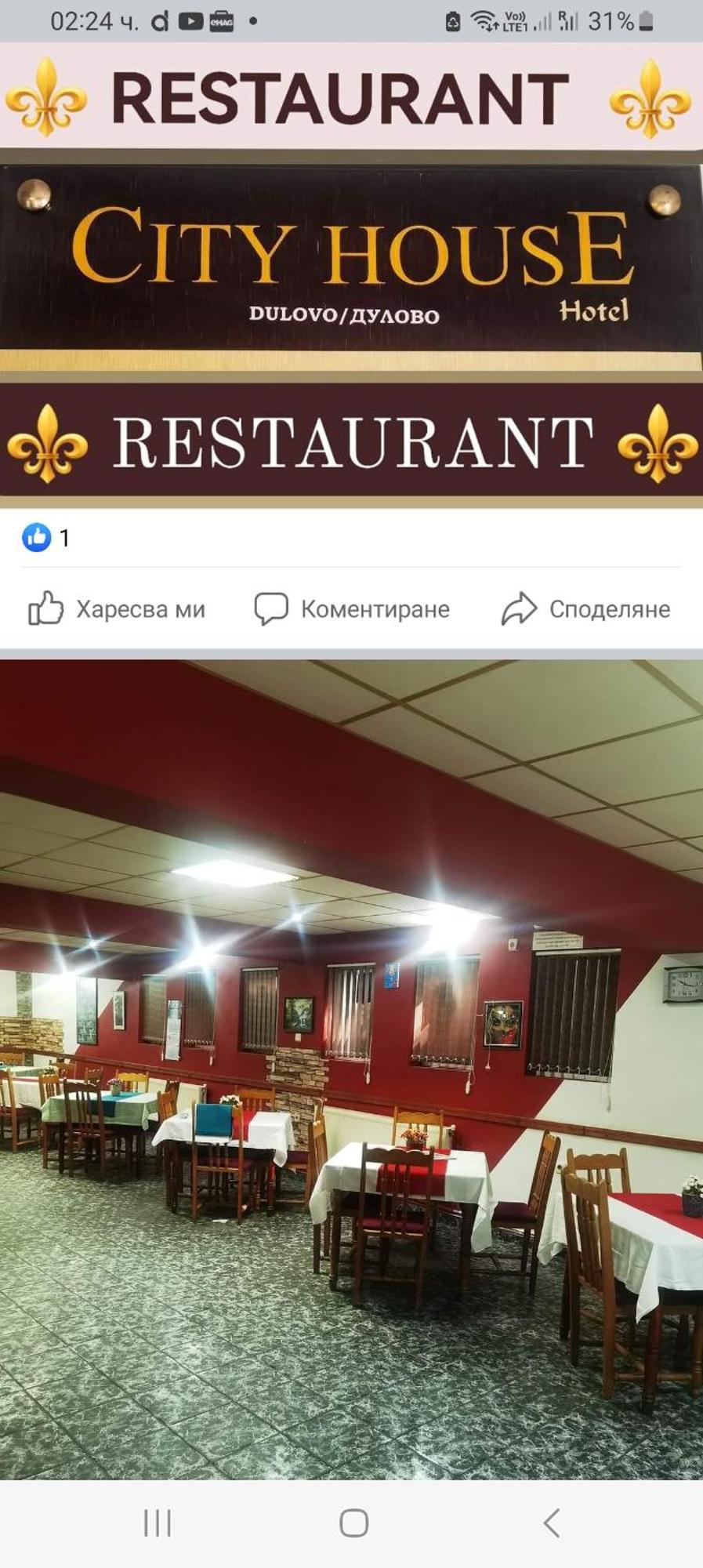Screen dimensions: 703x1568
Task: View who reacted to the post
Action: [45, 538]
